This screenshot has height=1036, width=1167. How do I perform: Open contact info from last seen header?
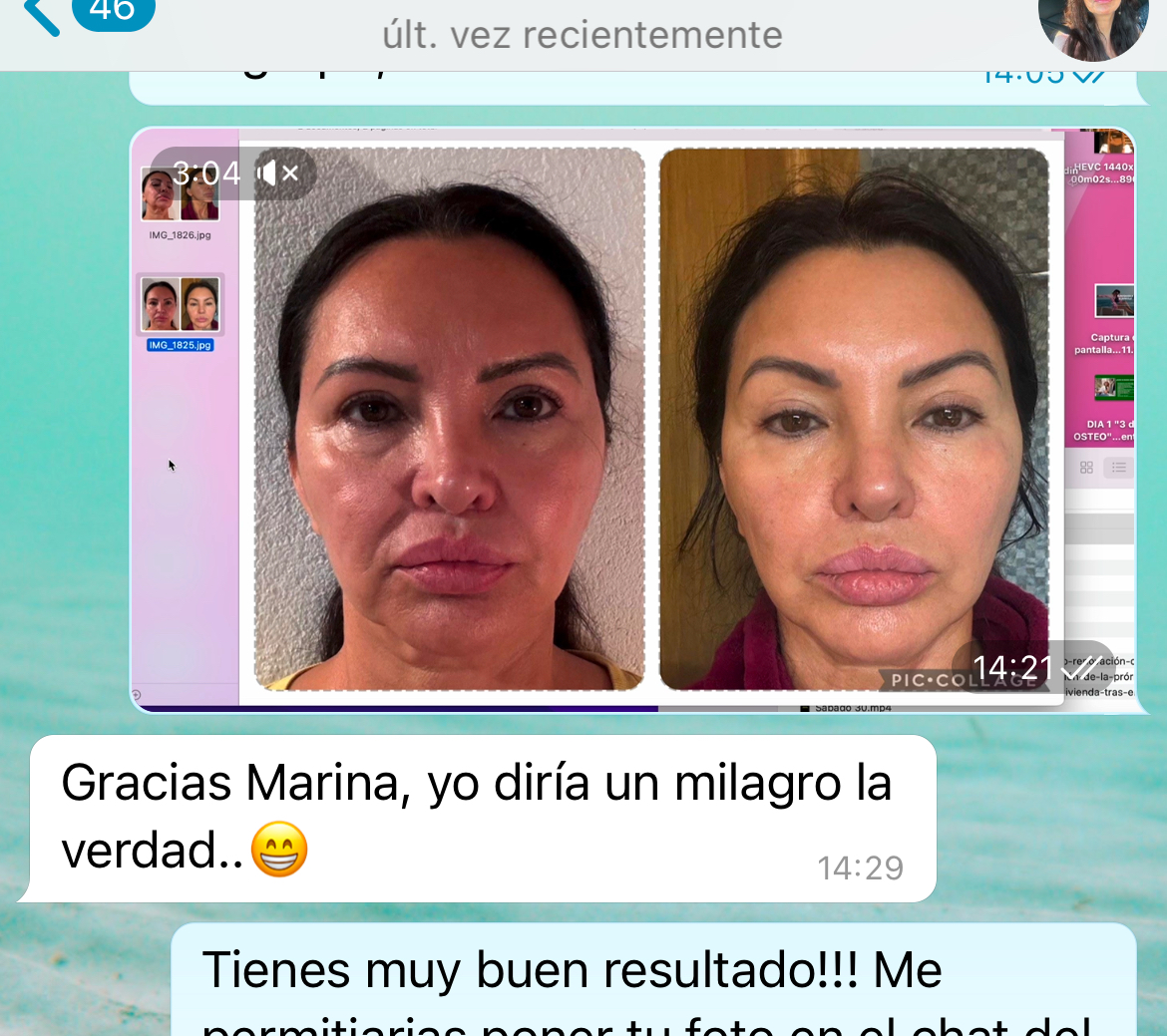583,35
